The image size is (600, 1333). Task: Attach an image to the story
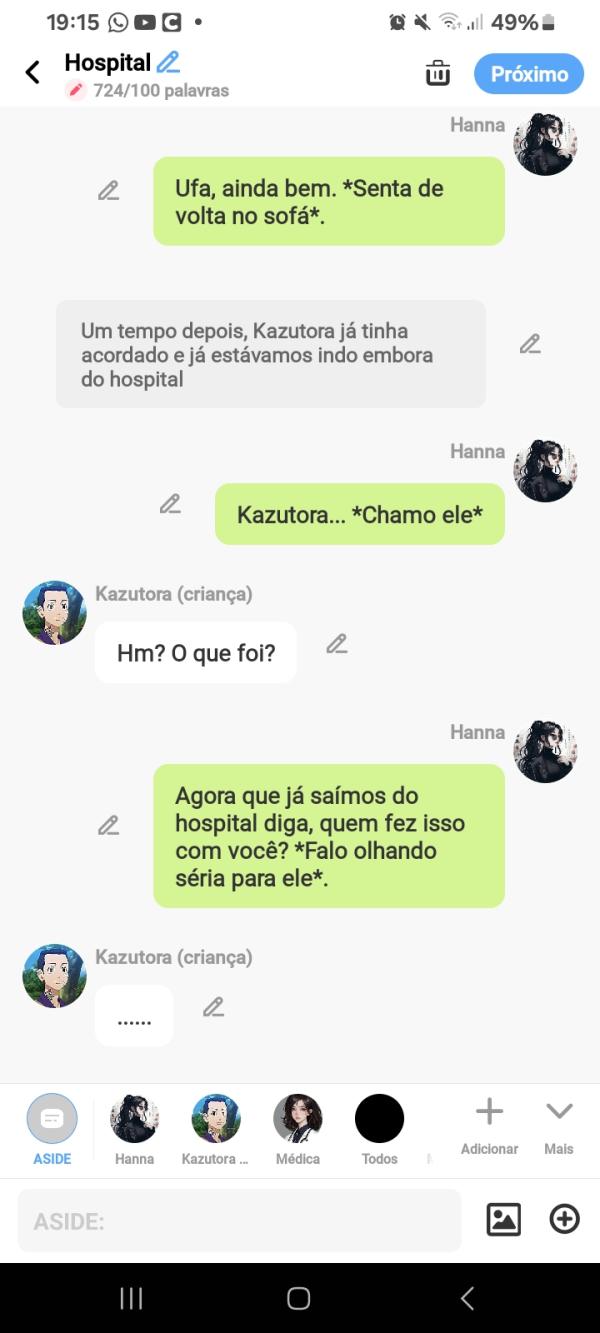[503, 1219]
